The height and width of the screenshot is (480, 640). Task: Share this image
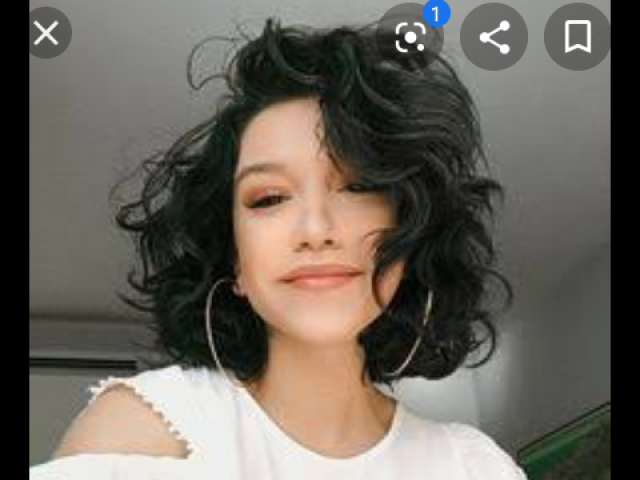click(x=494, y=37)
